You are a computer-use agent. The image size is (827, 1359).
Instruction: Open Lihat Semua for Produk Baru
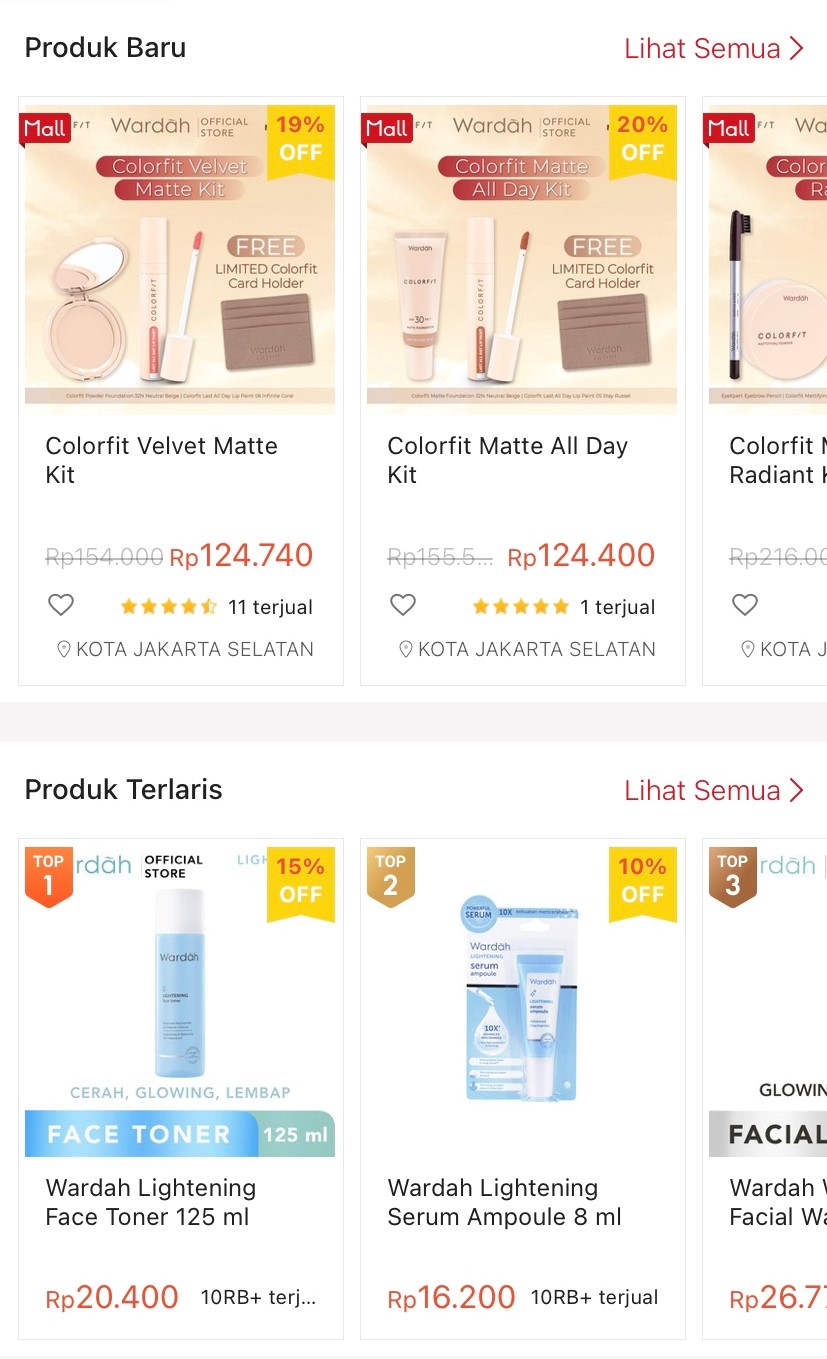pos(713,48)
